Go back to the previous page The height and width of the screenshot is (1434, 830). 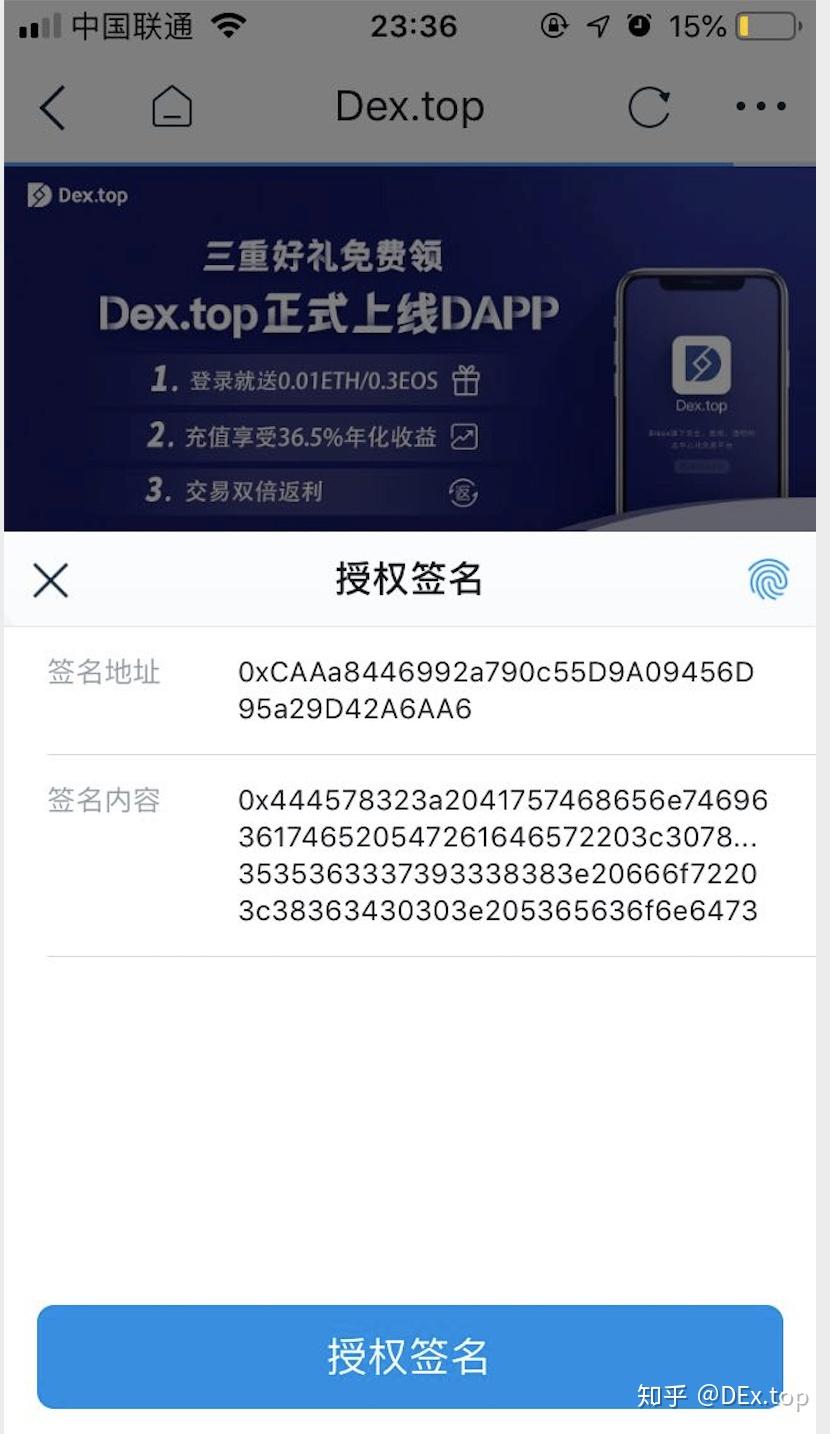click(52, 107)
